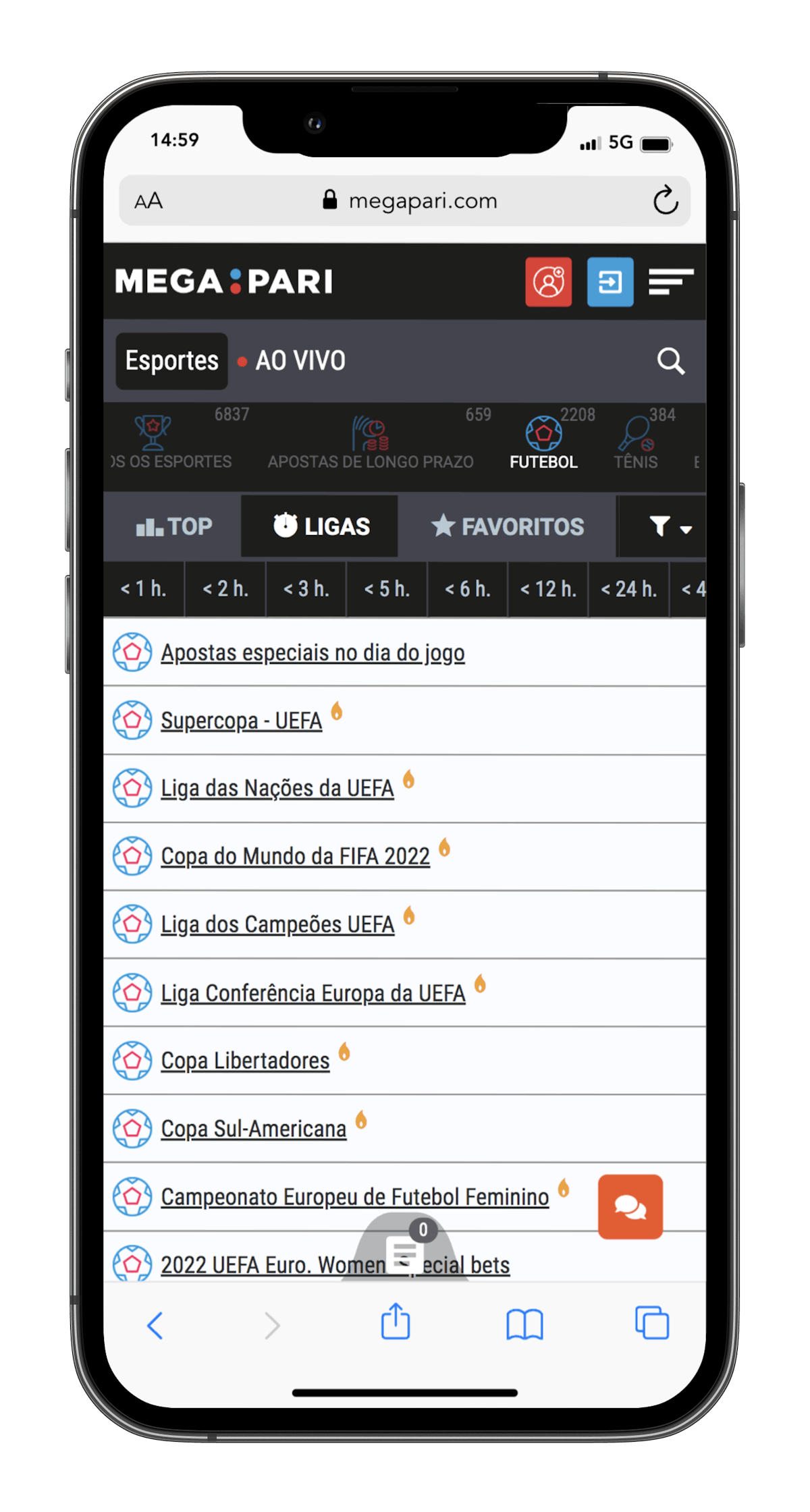This screenshot has width=810, height=1512.
Task: Open Supercopa - UEFA league
Action: (x=241, y=721)
